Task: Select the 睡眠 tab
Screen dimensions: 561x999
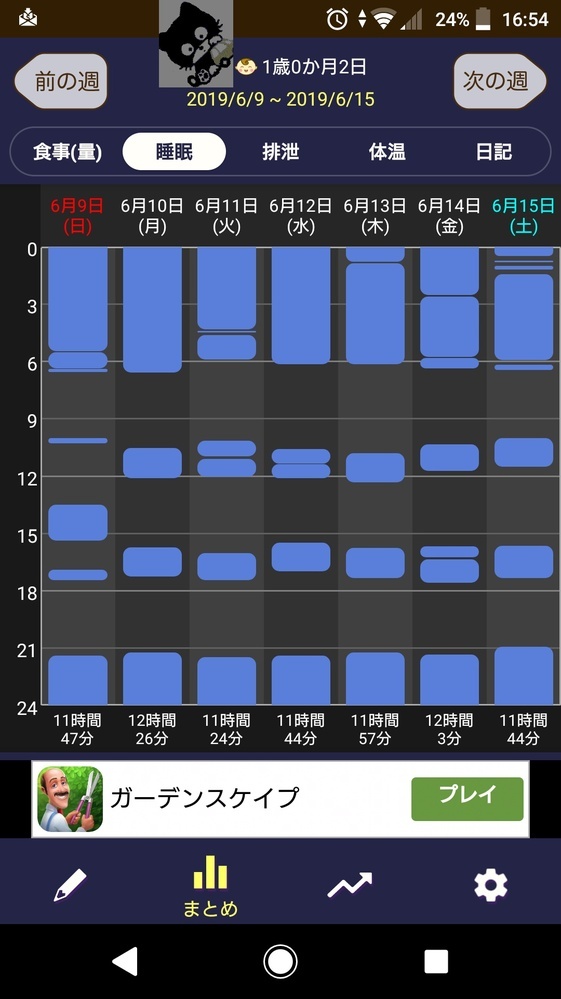Action: [x=174, y=152]
